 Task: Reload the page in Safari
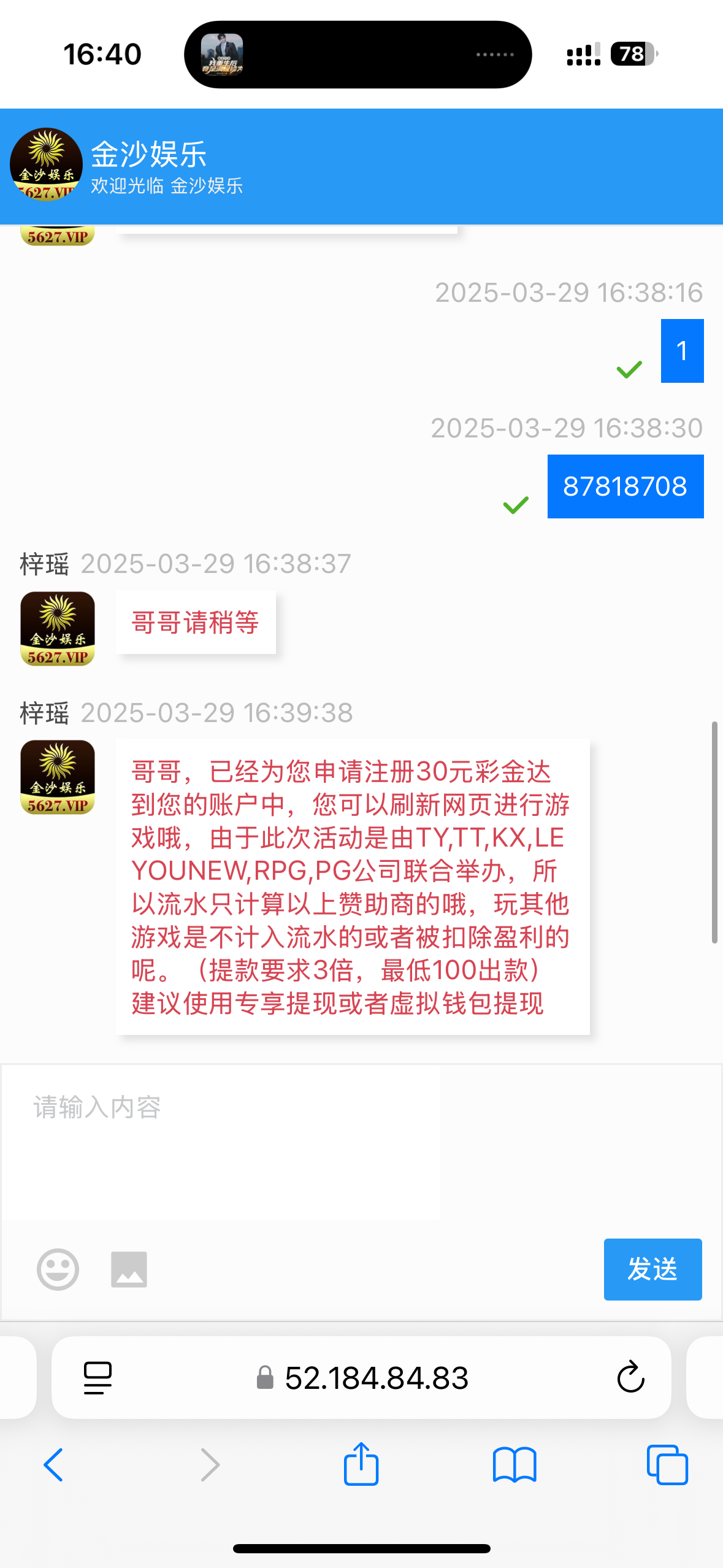pyautogui.click(x=630, y=1378)
